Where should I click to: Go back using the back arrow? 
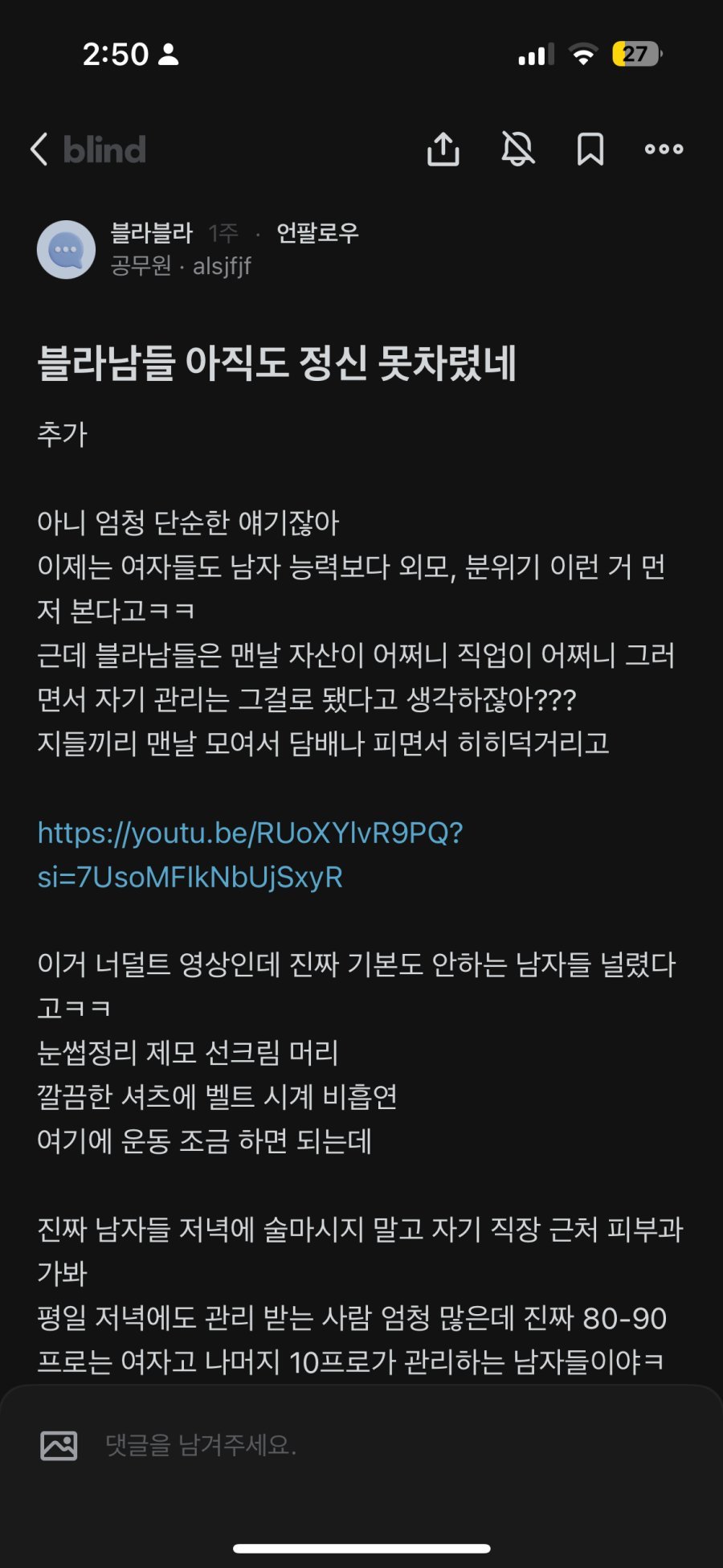click(39, 149)
